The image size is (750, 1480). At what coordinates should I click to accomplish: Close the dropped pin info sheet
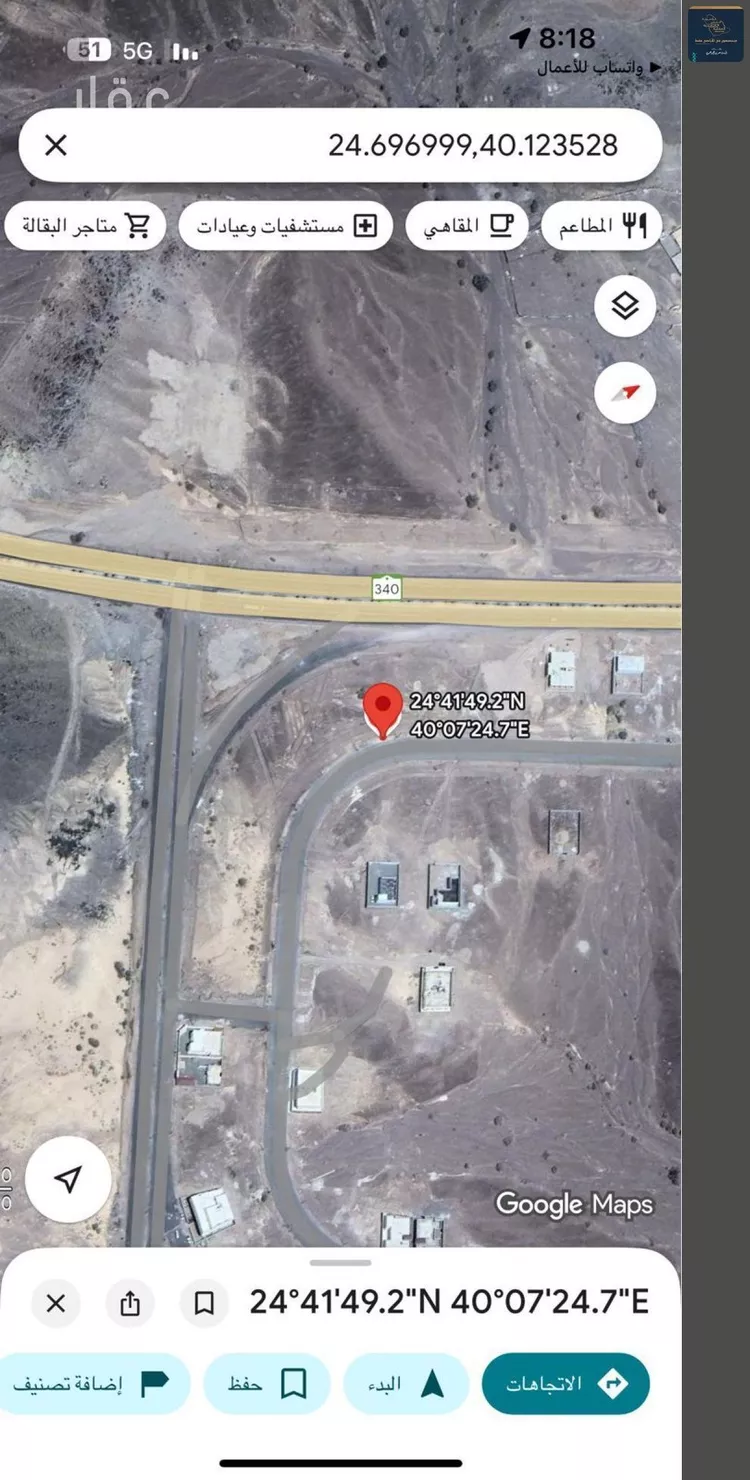56,1303
